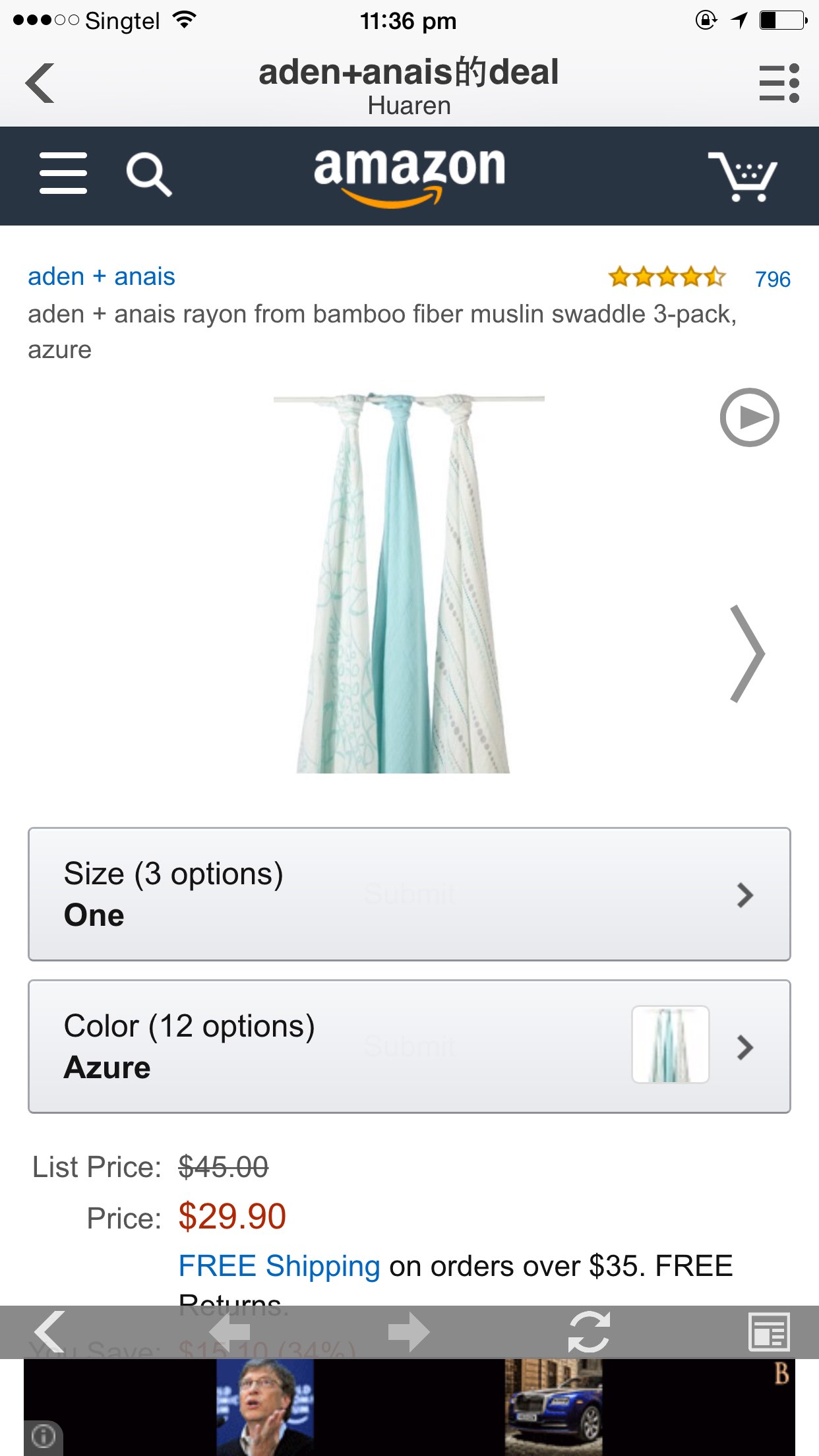This screenshot has height=1456, width=819.
Task: Show the next product image
Action: [748, 653]
